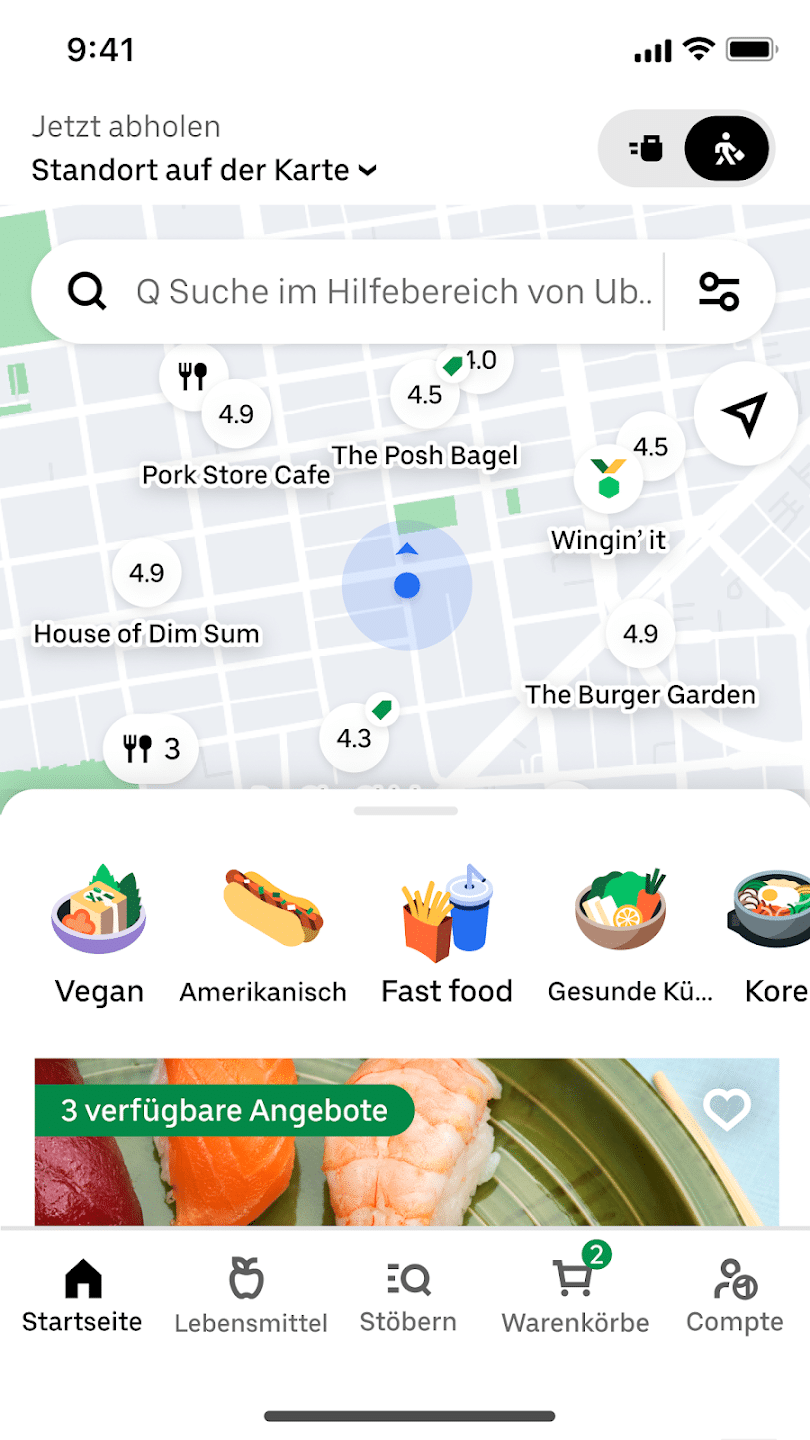Open the Wingin' it map marker
Screen dimensions: 810x1440
coord(608,479)
